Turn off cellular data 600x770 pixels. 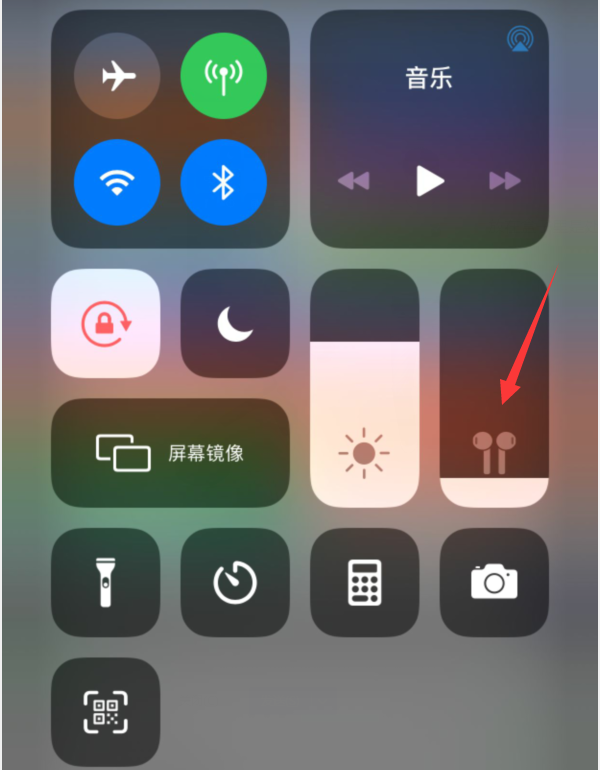point(223,75)
